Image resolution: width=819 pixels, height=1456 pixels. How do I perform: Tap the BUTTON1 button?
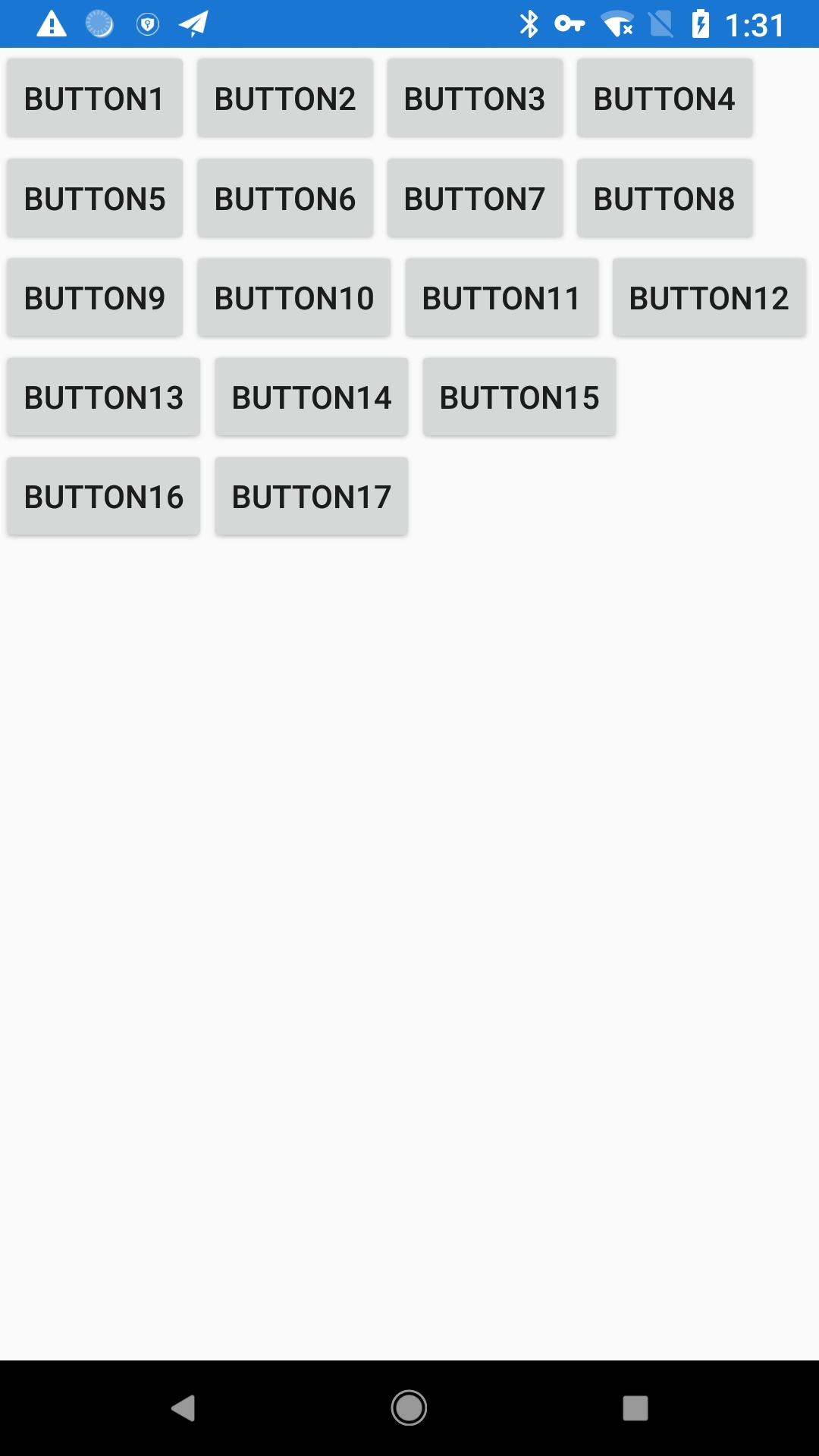click(95, 99)
